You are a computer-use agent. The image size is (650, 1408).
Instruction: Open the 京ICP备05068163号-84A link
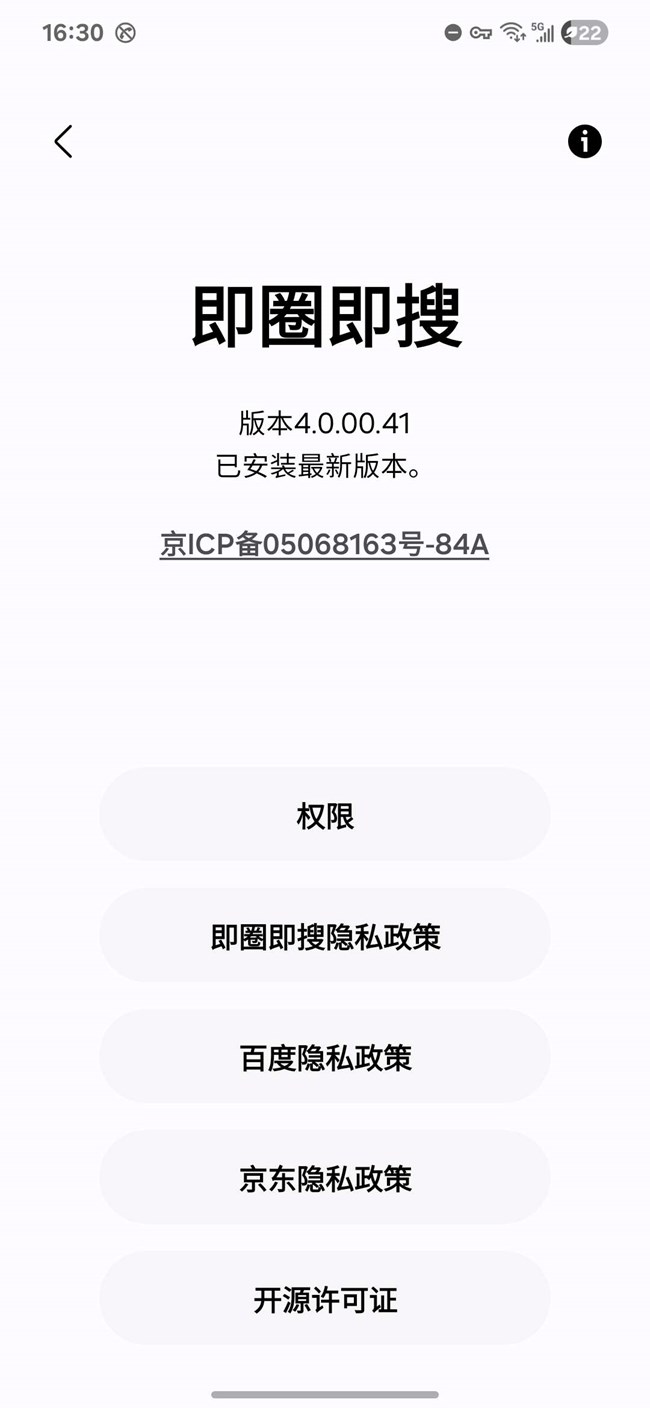tap(324, 545)
